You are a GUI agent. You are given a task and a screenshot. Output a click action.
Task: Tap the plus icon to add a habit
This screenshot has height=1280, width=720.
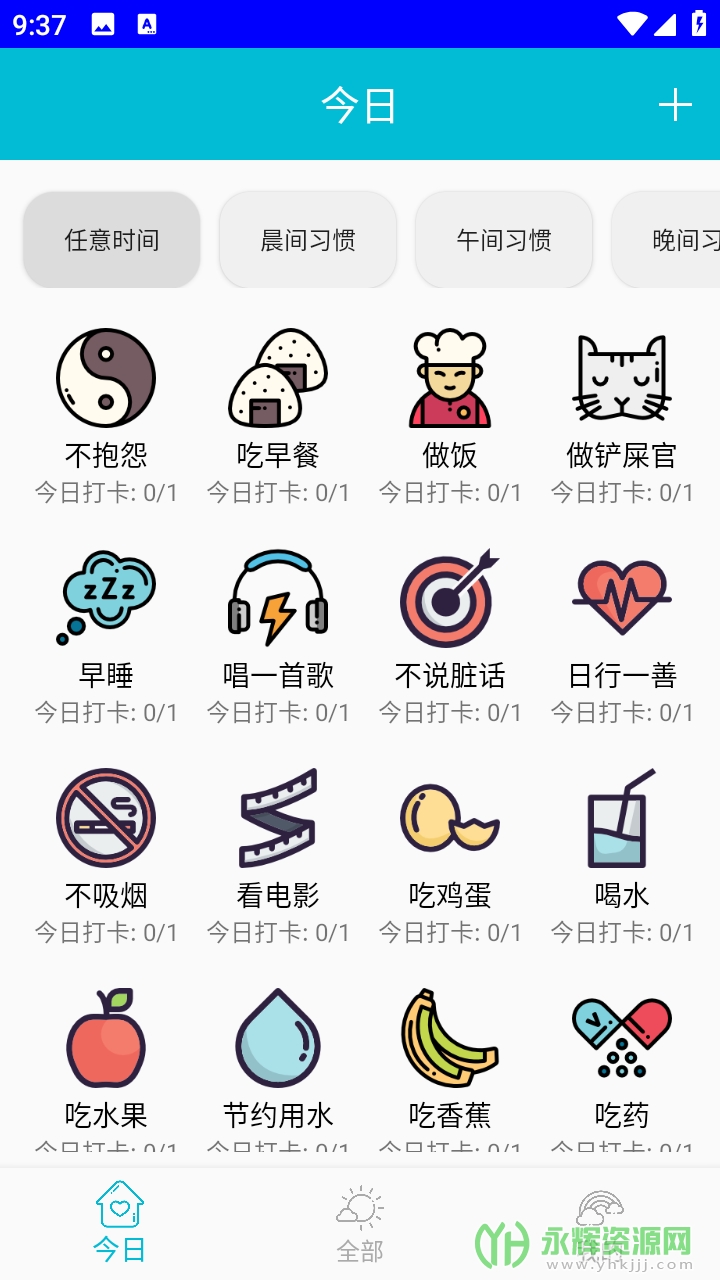[x=675, y=105]
